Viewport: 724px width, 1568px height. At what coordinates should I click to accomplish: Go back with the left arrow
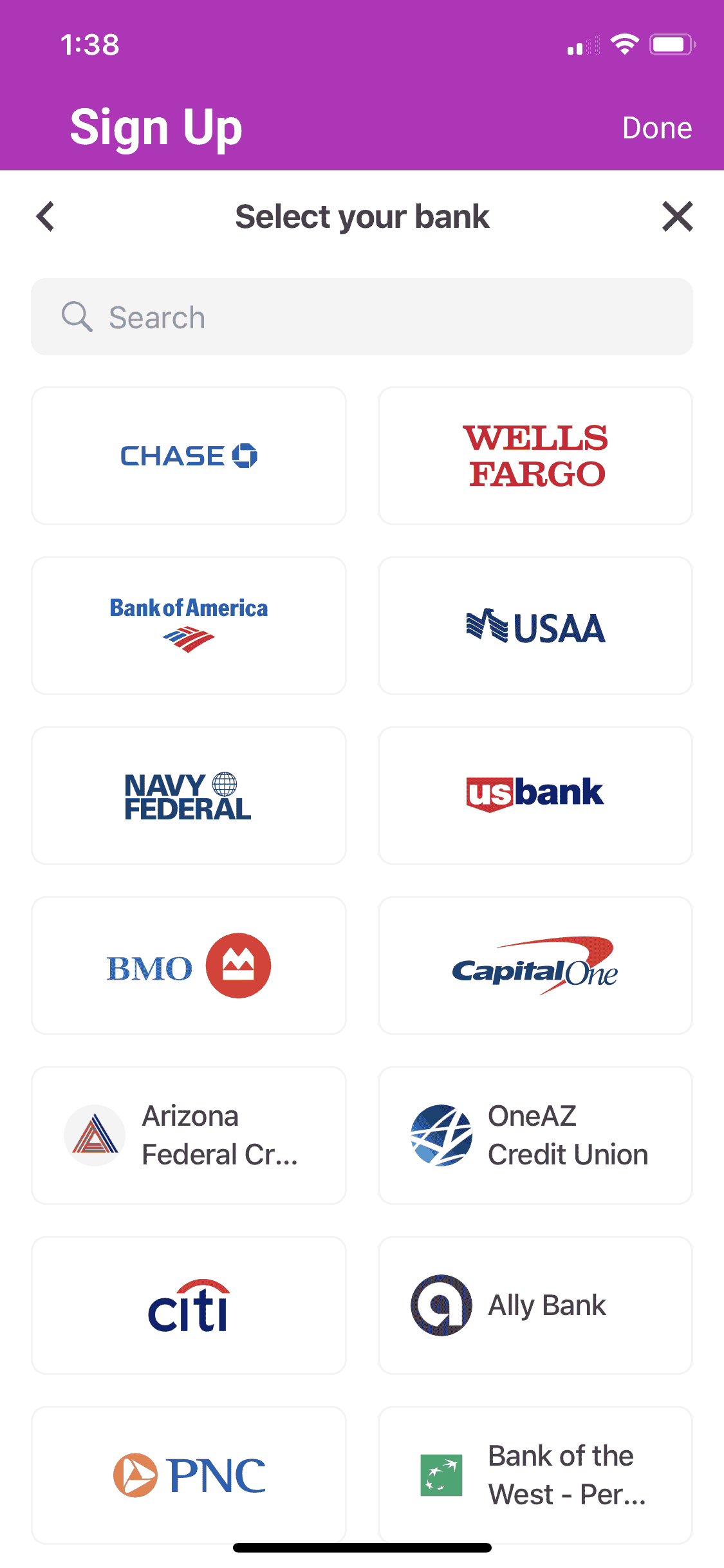point(46,216)
